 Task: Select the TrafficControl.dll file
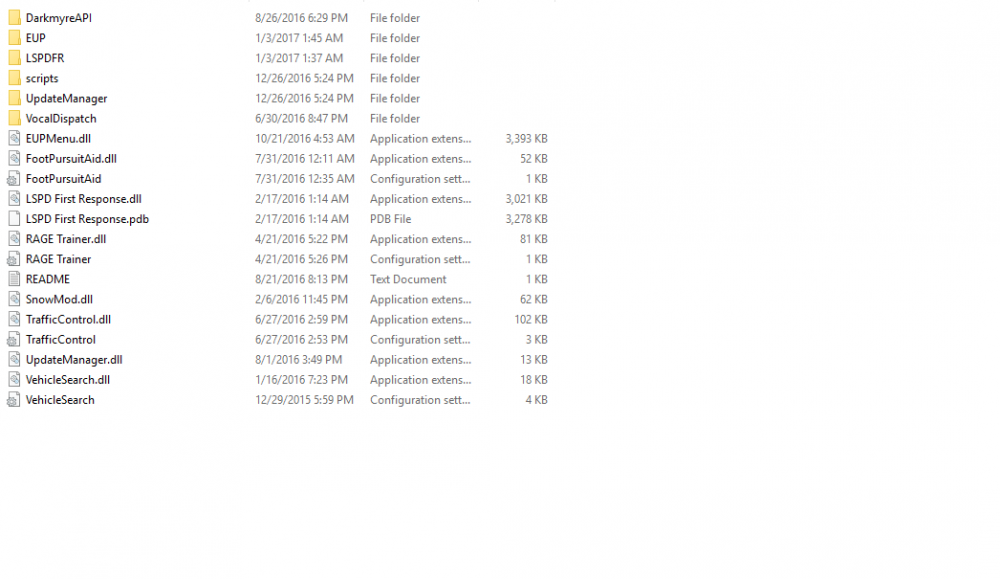click(x=68, y=319)
